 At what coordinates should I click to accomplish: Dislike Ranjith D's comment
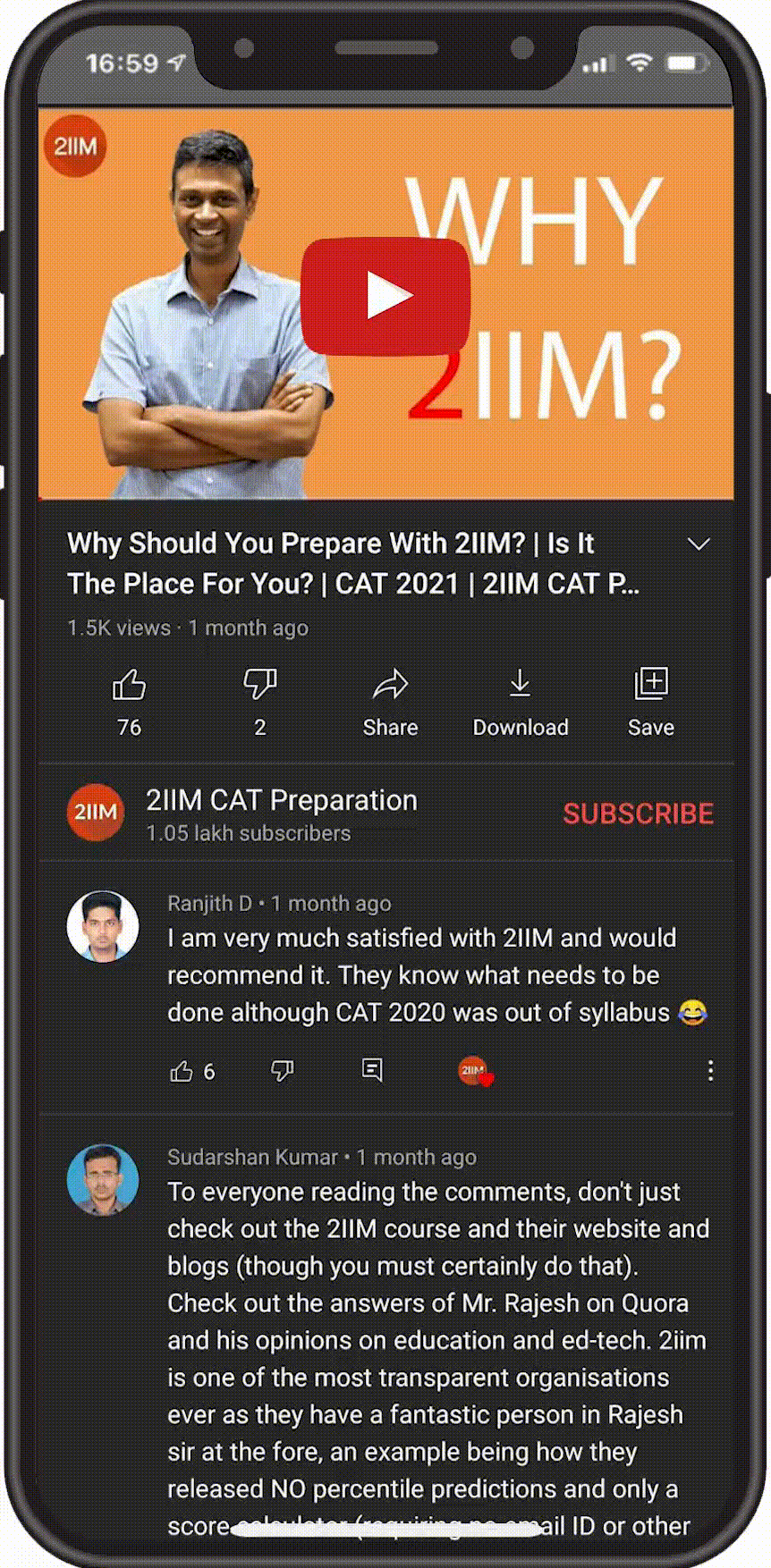(282, 1071)
